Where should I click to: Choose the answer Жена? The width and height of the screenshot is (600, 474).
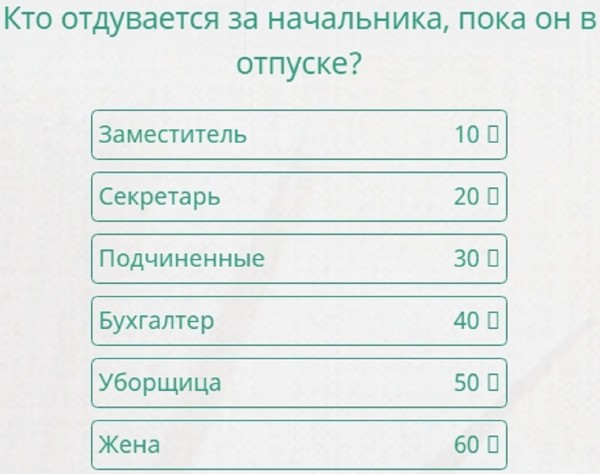pos(298,443)
